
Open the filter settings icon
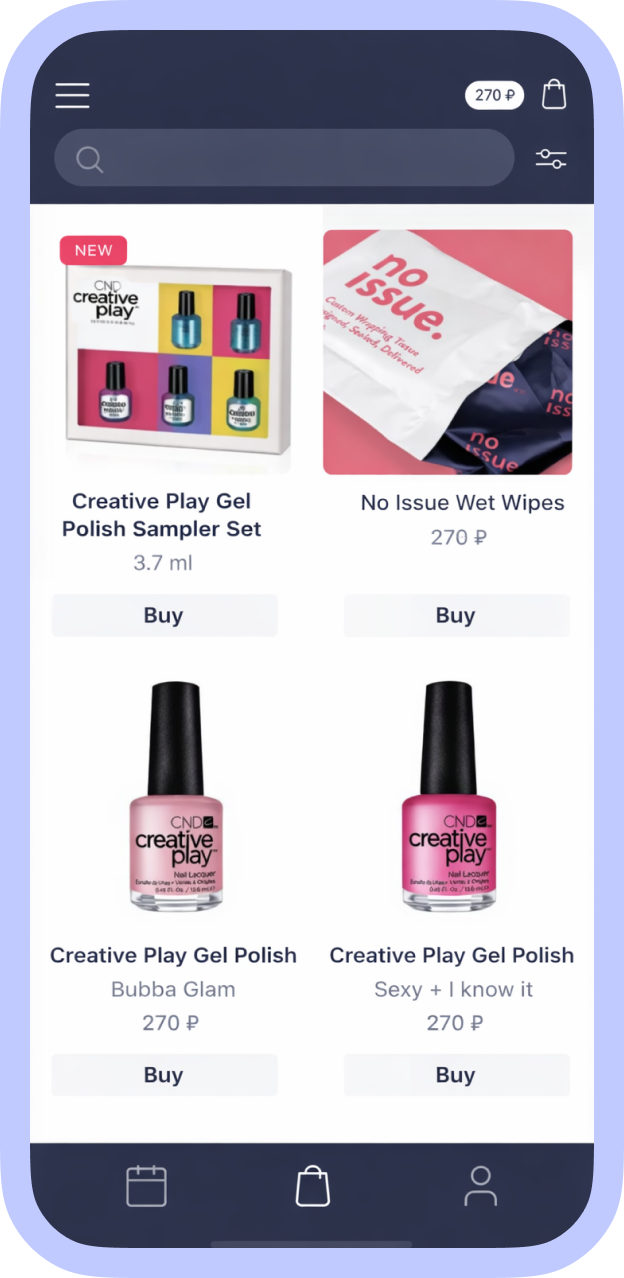(x=551, y=158)
